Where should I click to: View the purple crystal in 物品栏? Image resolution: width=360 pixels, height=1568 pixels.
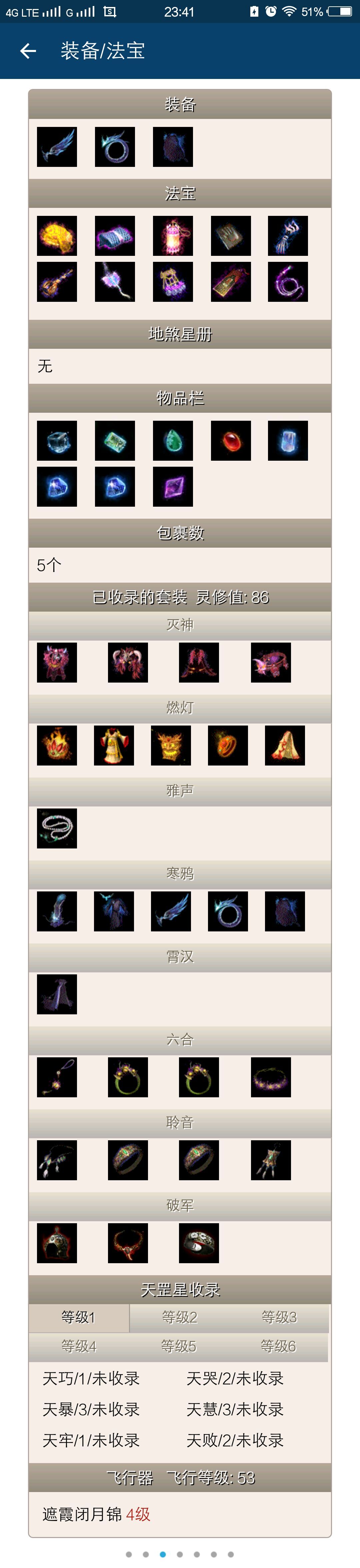click(x=173, y=487)
